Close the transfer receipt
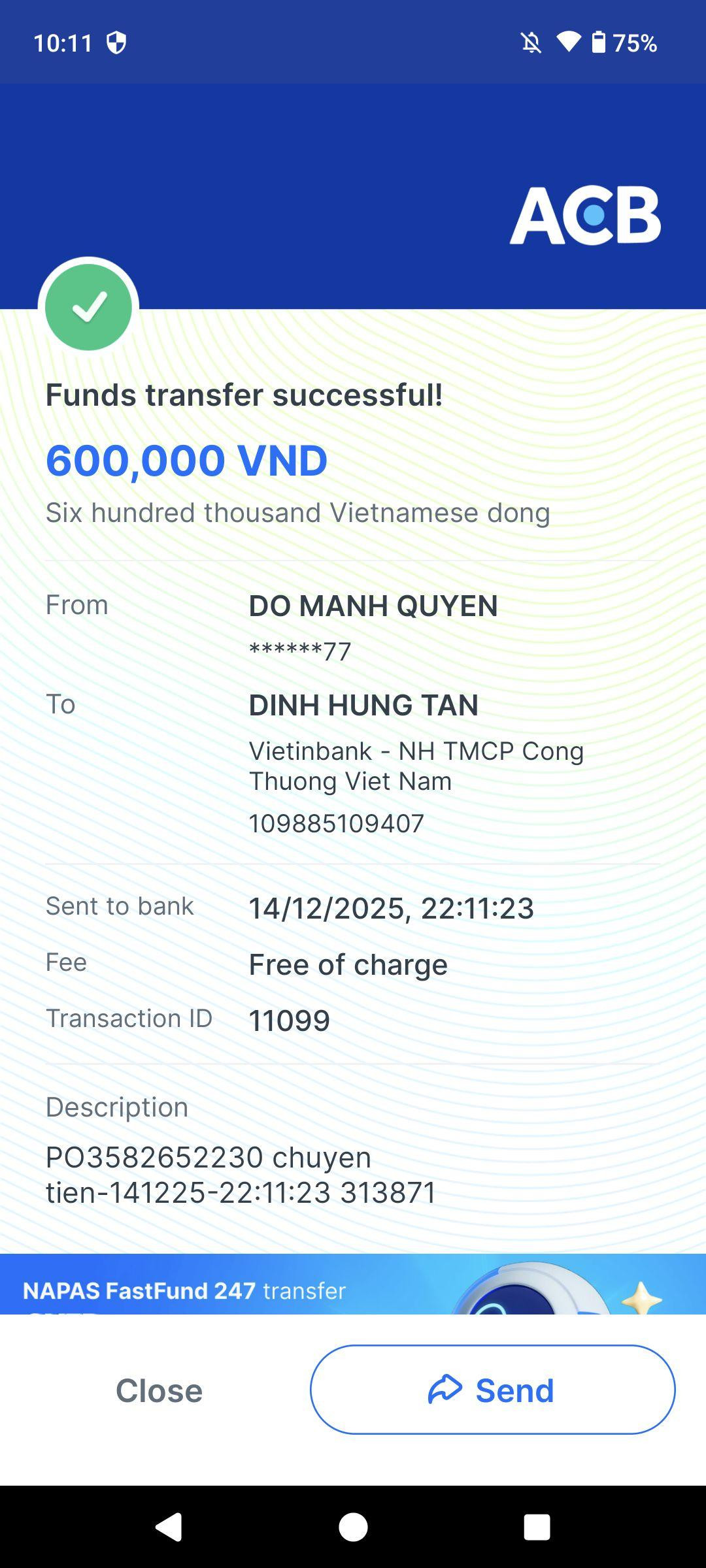 click(x=159, y=1390)
